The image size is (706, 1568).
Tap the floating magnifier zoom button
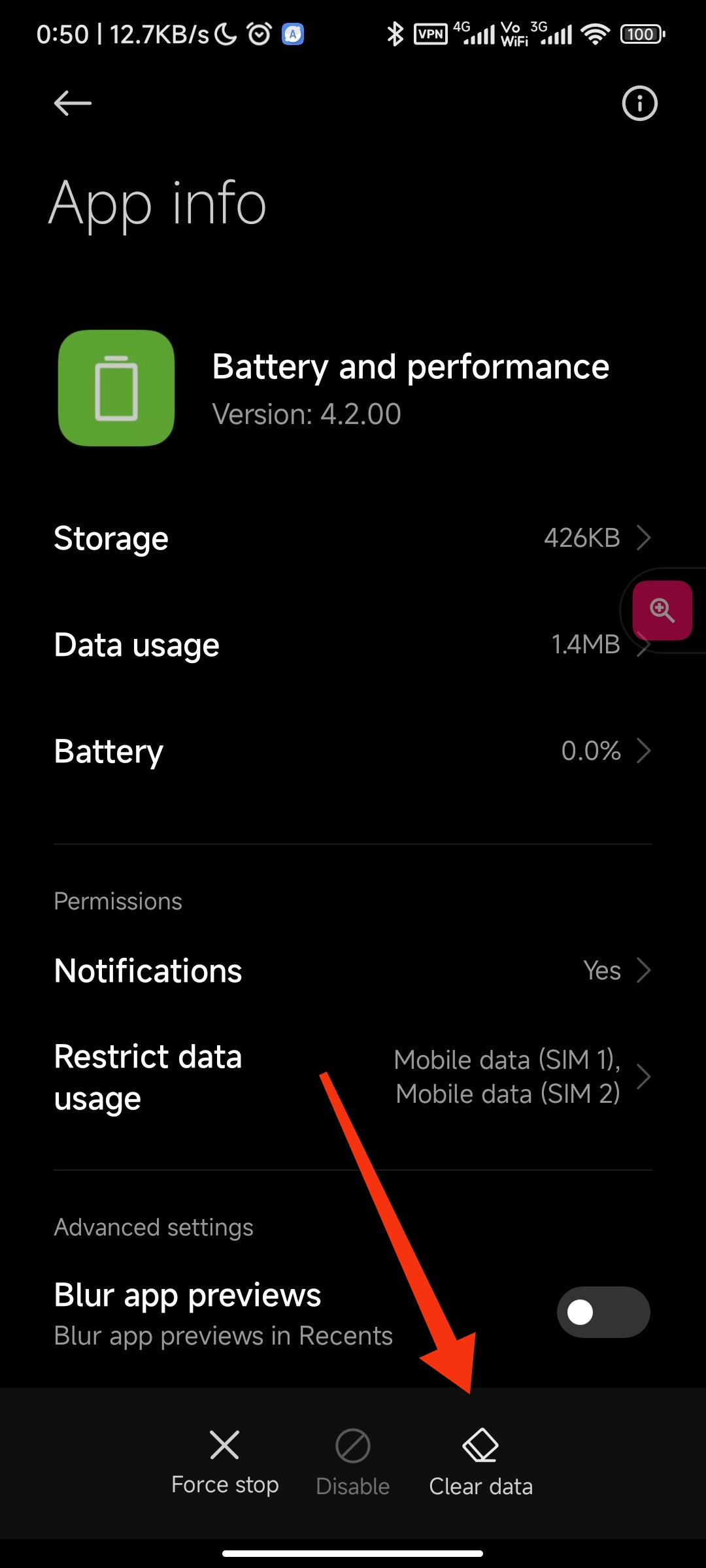662,610
